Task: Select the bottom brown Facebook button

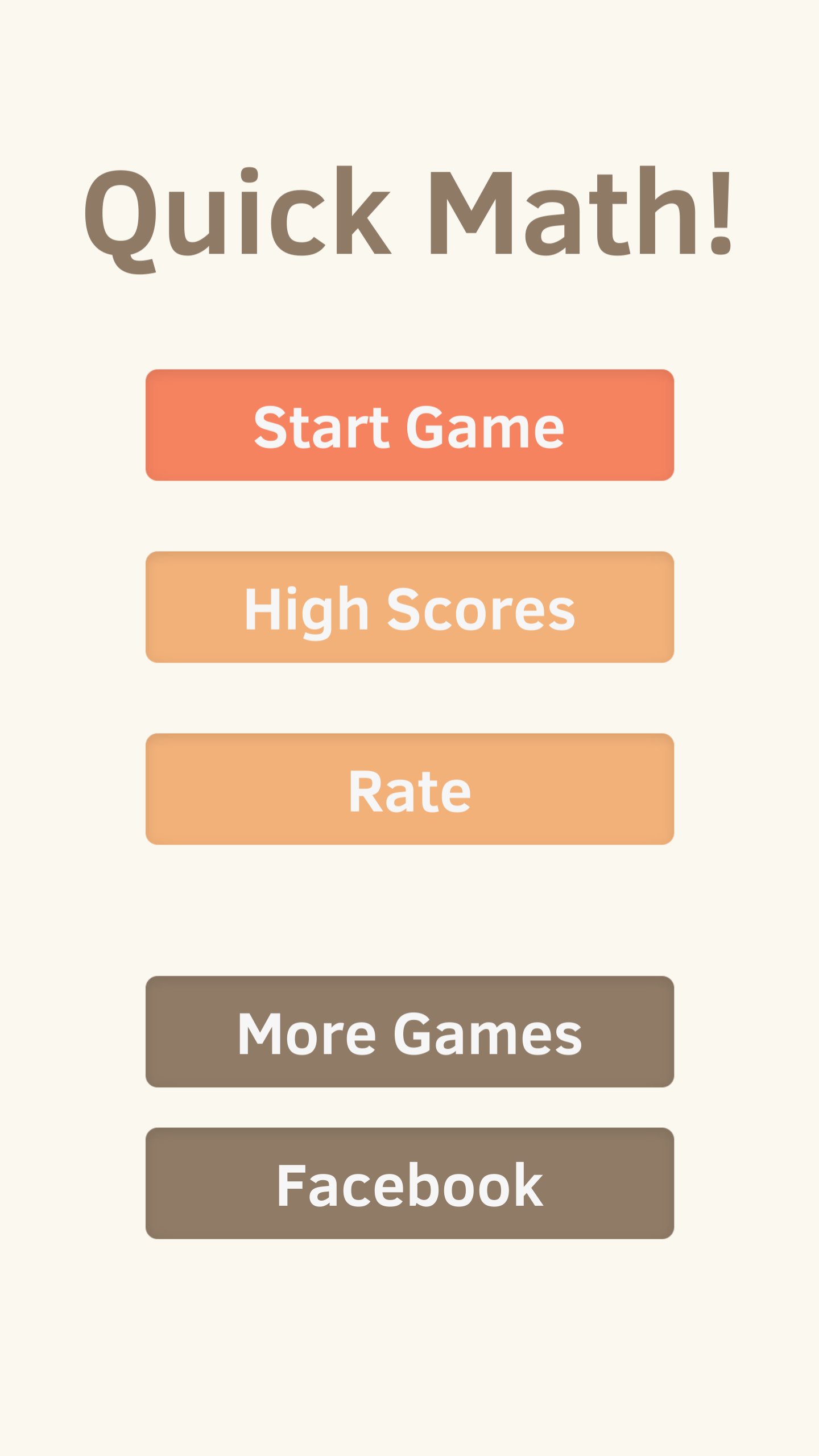Action: pyautogui.click(x=409, y=1183)
